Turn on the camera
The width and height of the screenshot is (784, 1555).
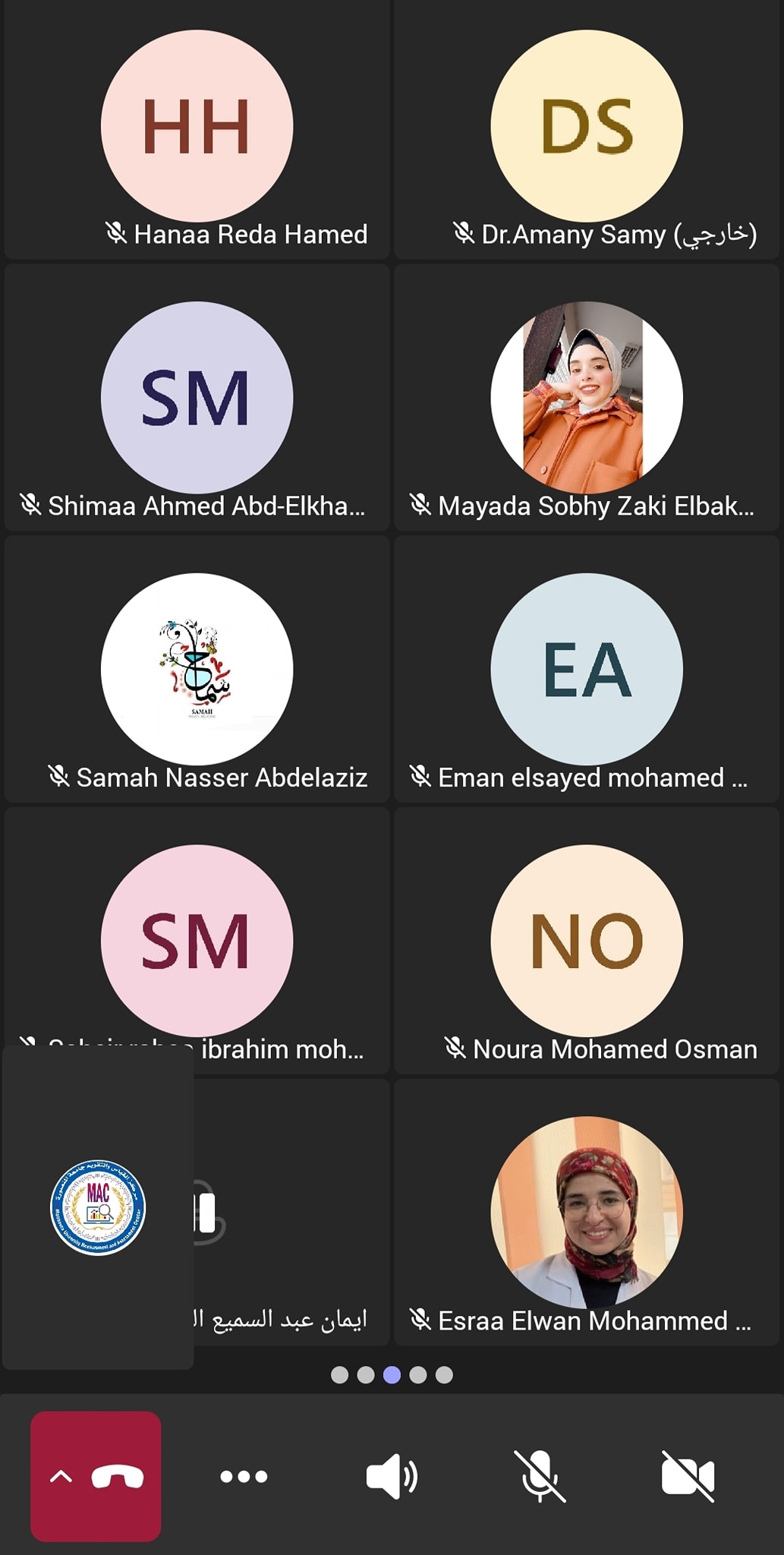688,1476
